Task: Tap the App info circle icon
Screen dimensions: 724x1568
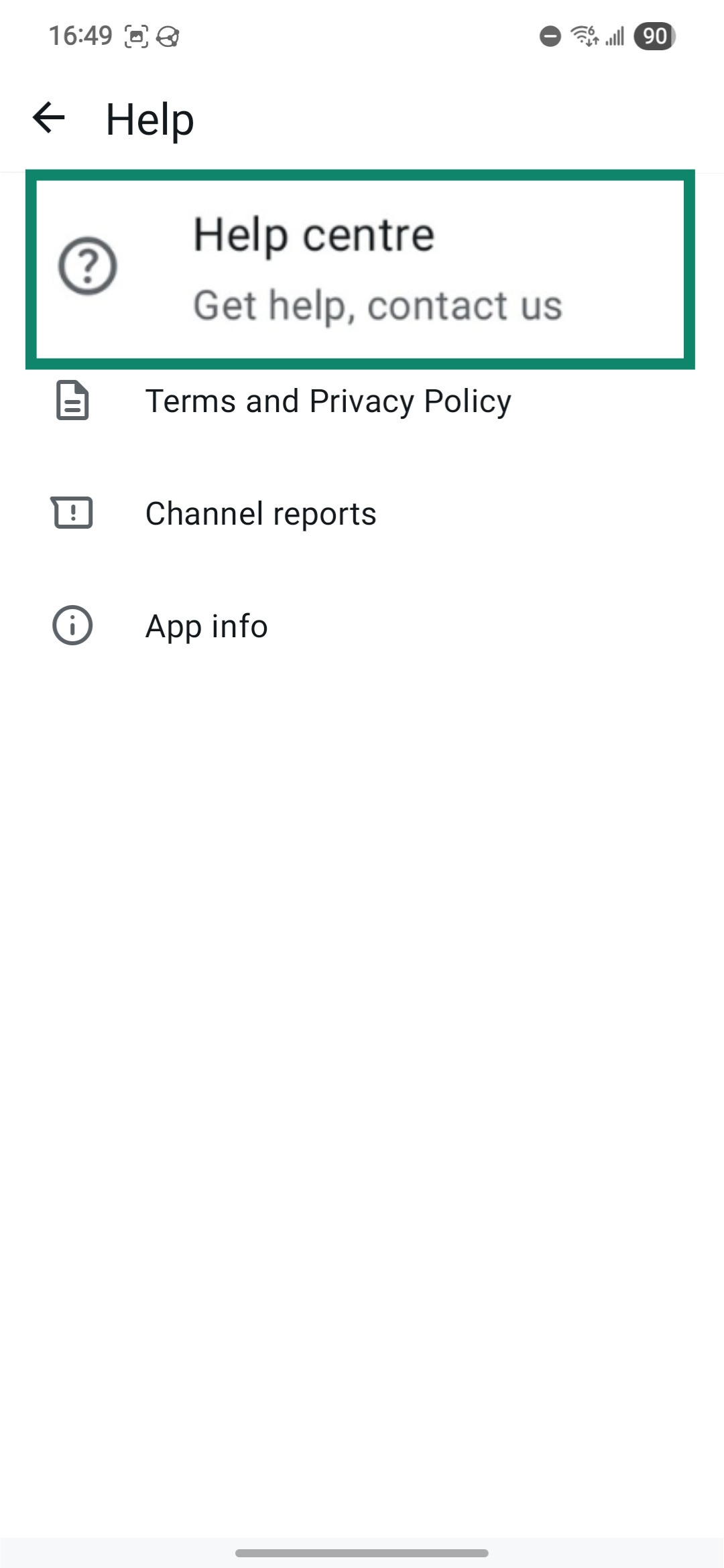Action: click(72, 625)
